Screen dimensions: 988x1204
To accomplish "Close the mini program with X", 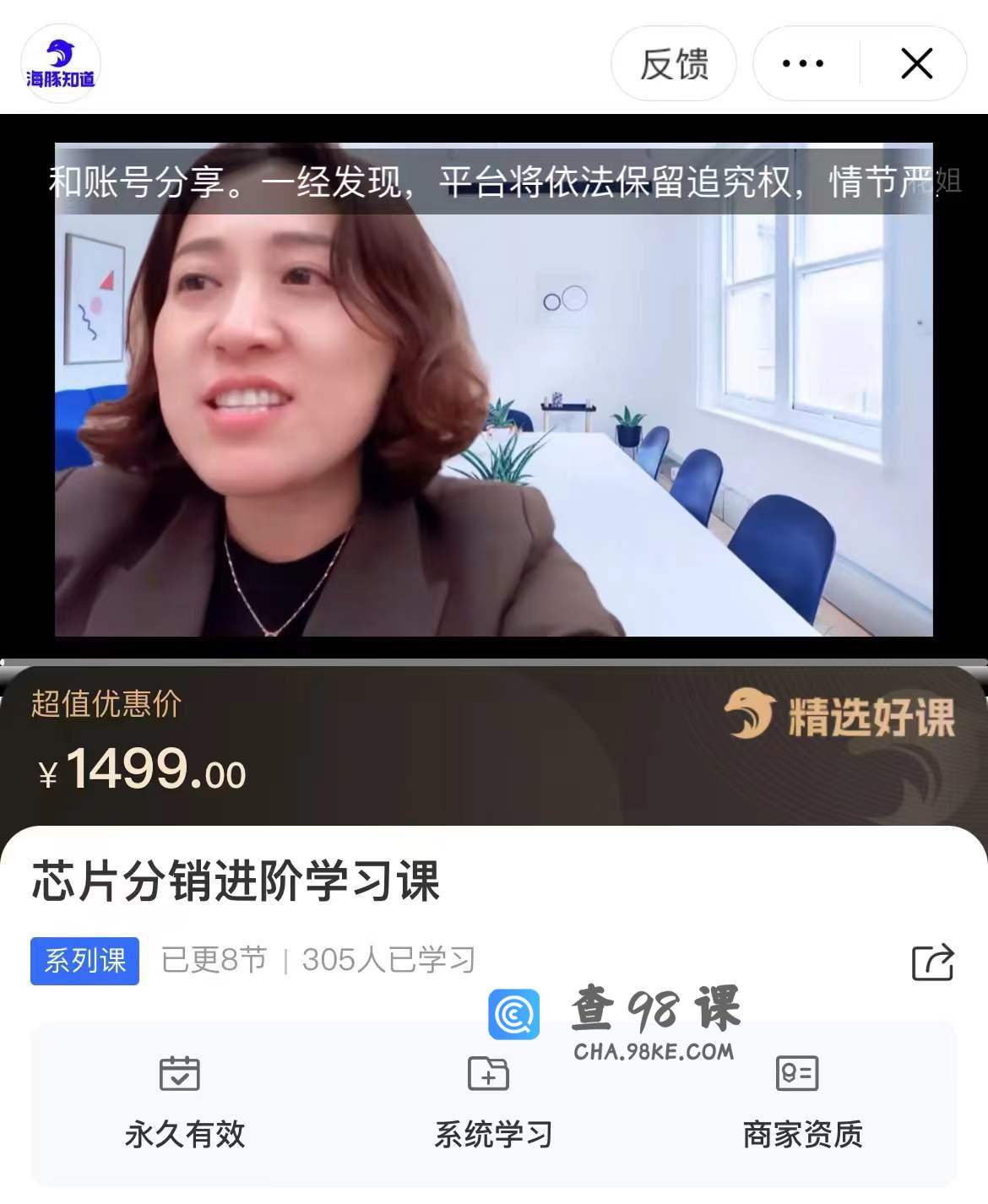I will click(x=916, y=64).
